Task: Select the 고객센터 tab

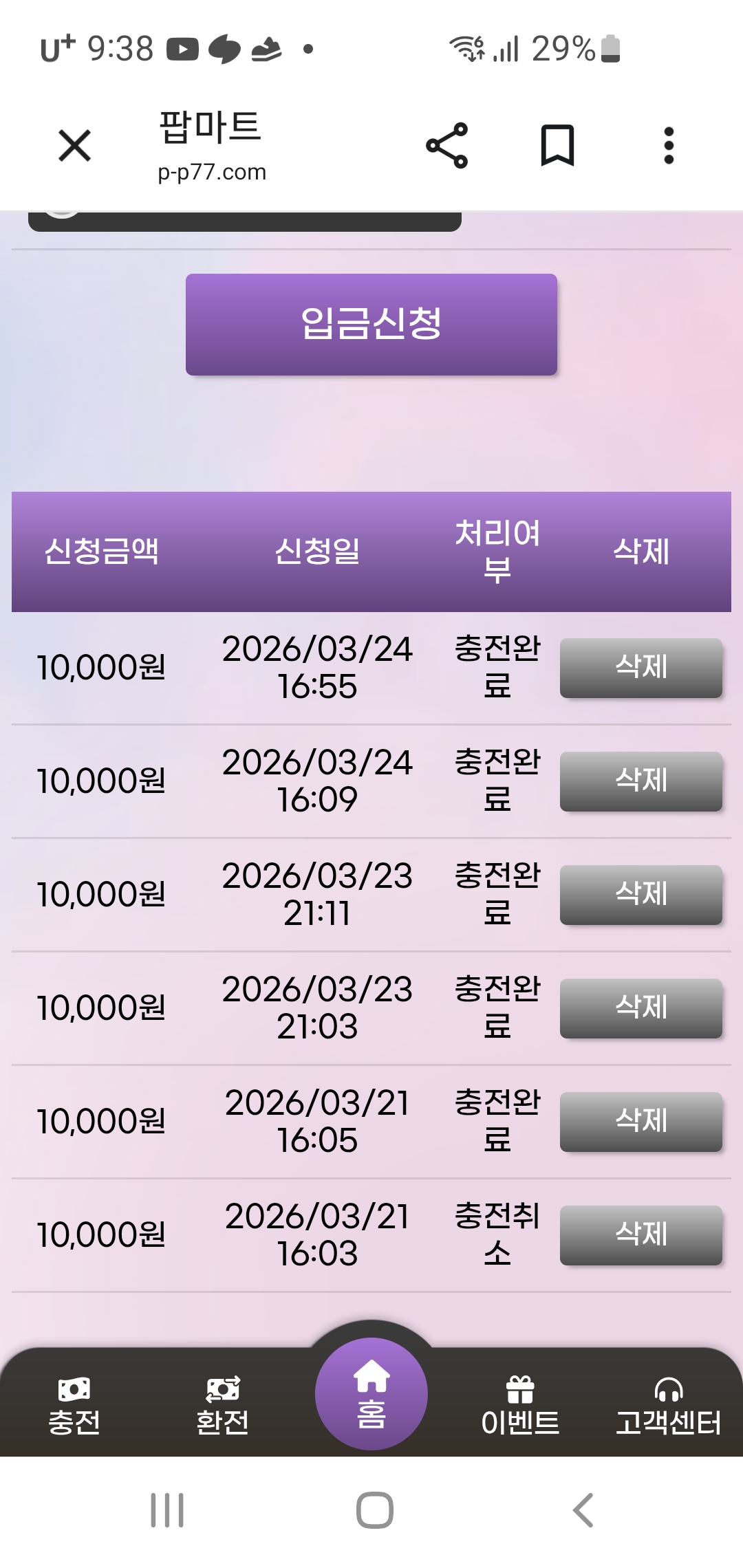Action: (x=668, y=1406)
